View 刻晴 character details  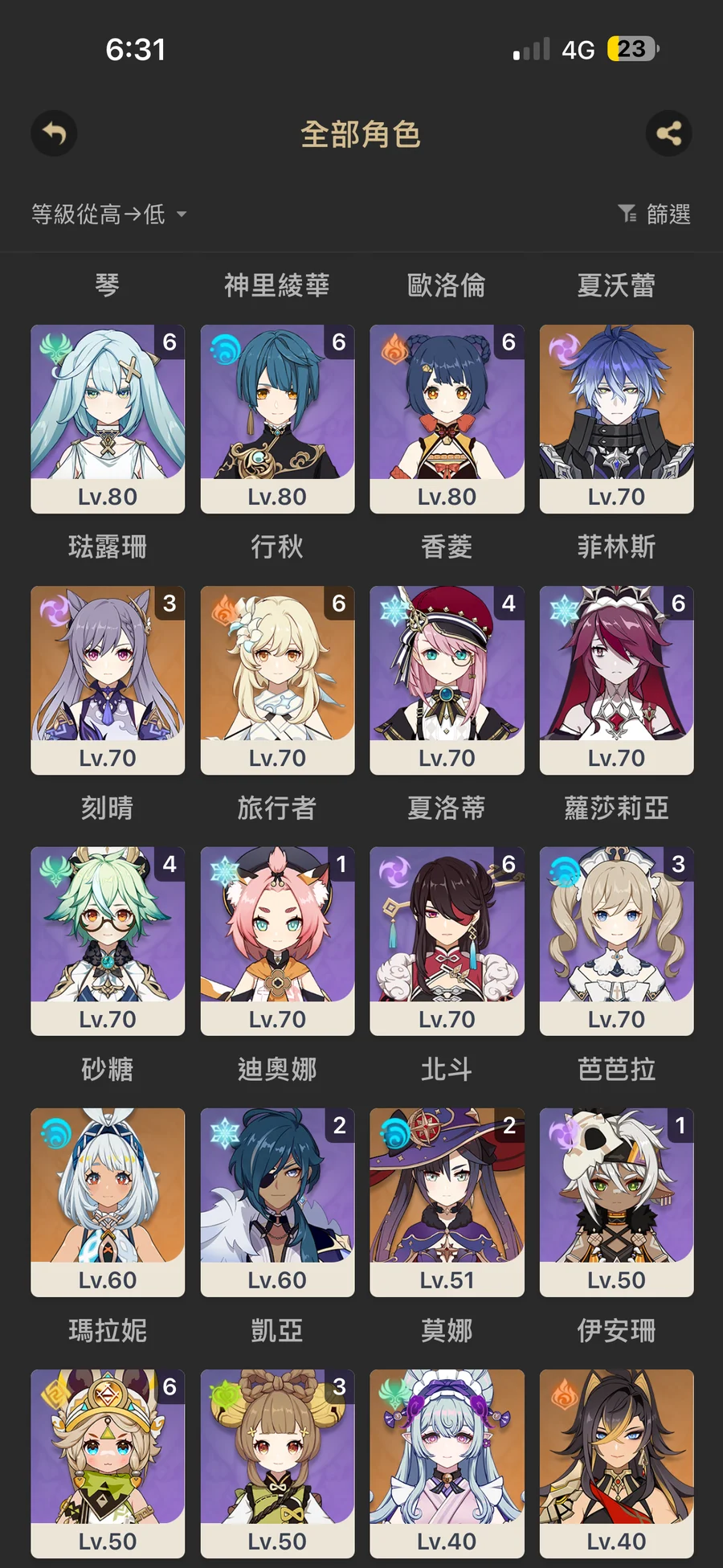tap(108, 679)
